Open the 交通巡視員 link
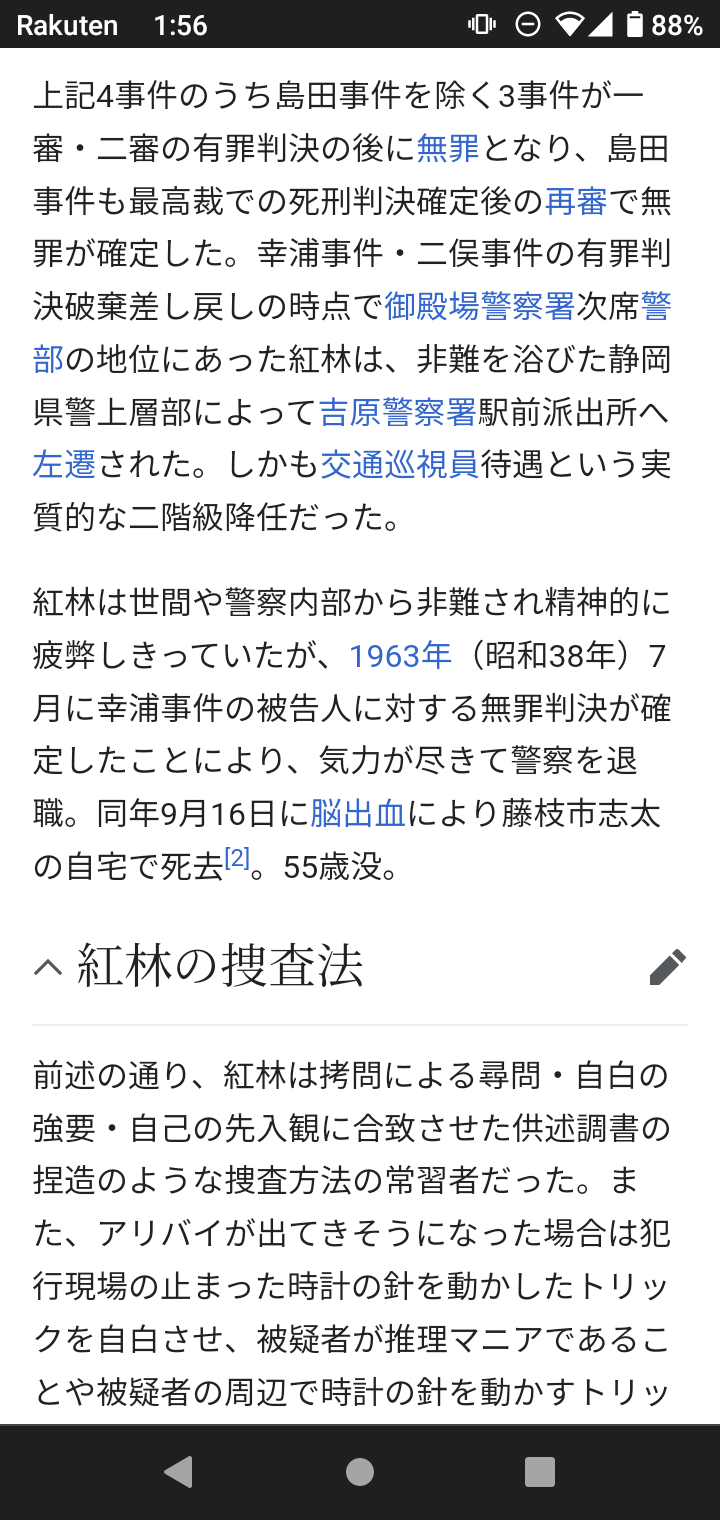 tap(399, 464)
